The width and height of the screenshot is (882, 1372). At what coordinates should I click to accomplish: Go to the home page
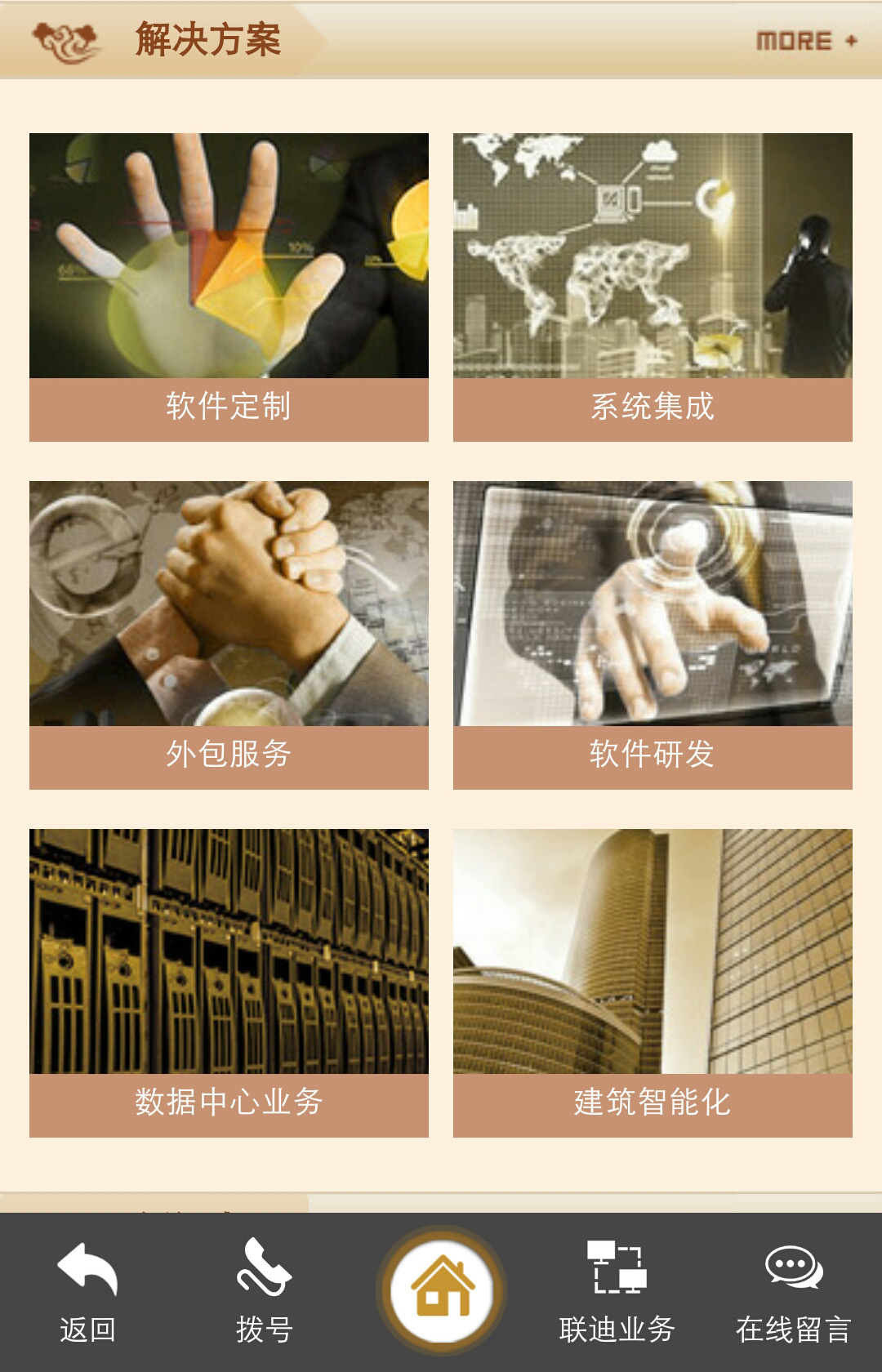coord(442,1289)
